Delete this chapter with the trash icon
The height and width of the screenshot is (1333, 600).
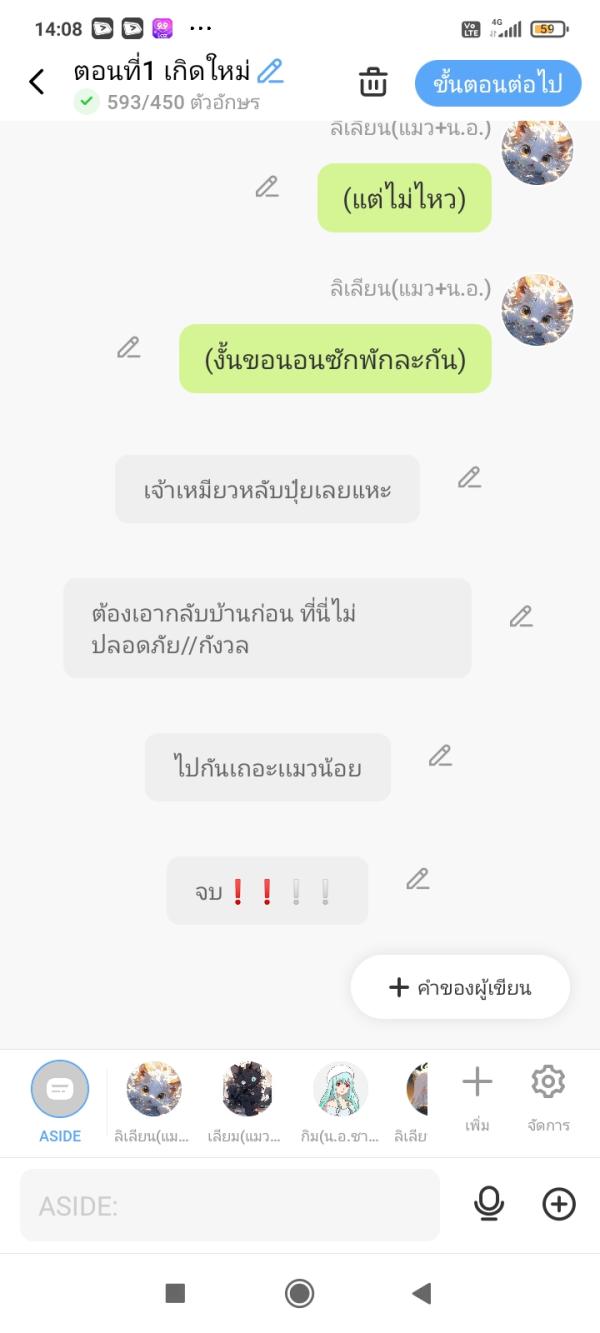point(373,83)
